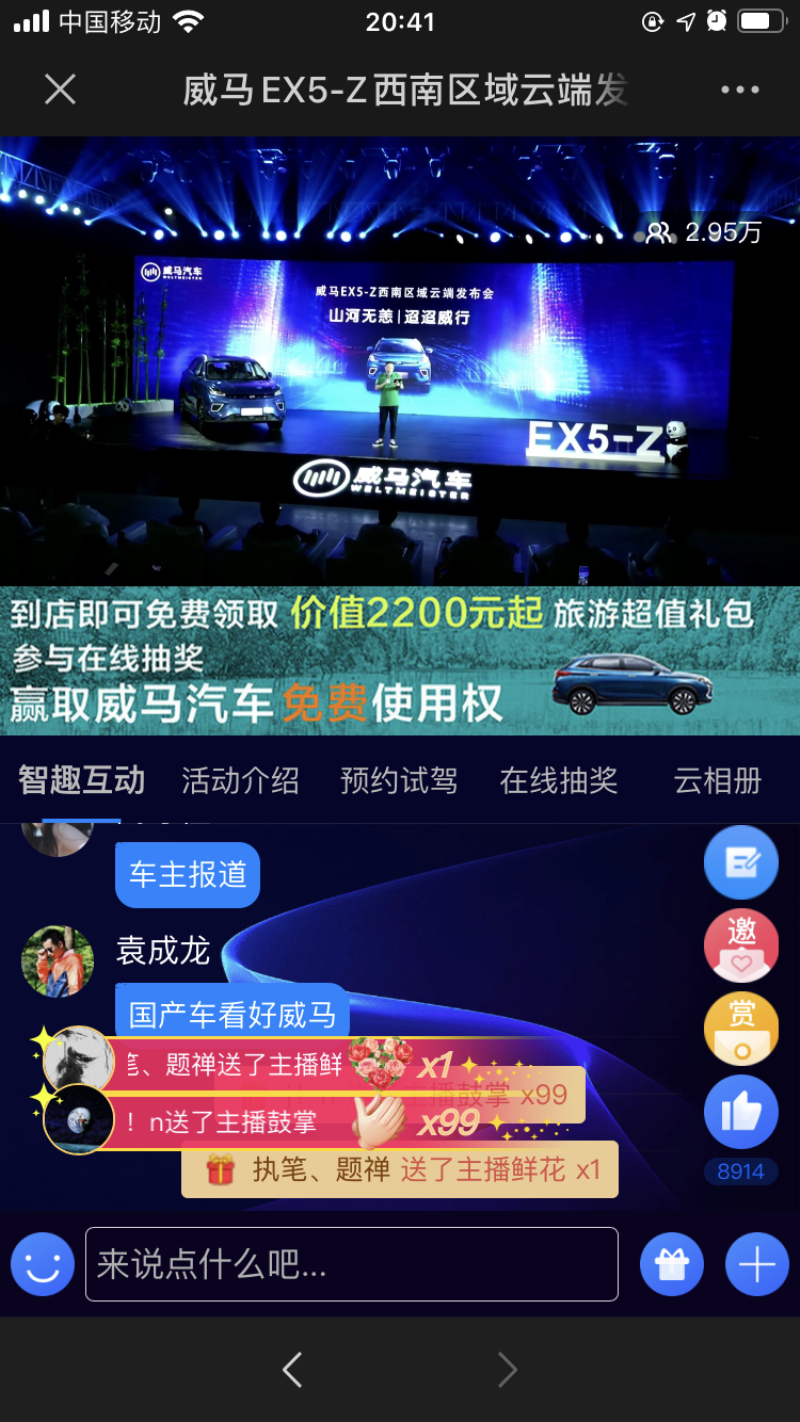Send a gift with the gift box icon
Image resolution: width=800 pixels, height=1422 pixels.
coord(672,1265)
